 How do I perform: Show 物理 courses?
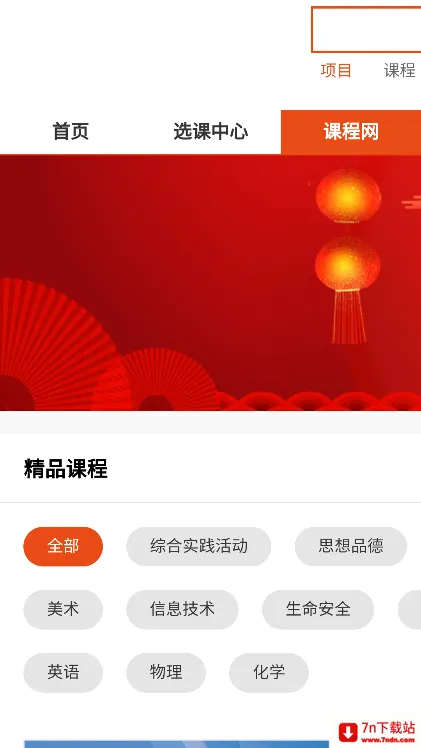click(x=166, y=673)
